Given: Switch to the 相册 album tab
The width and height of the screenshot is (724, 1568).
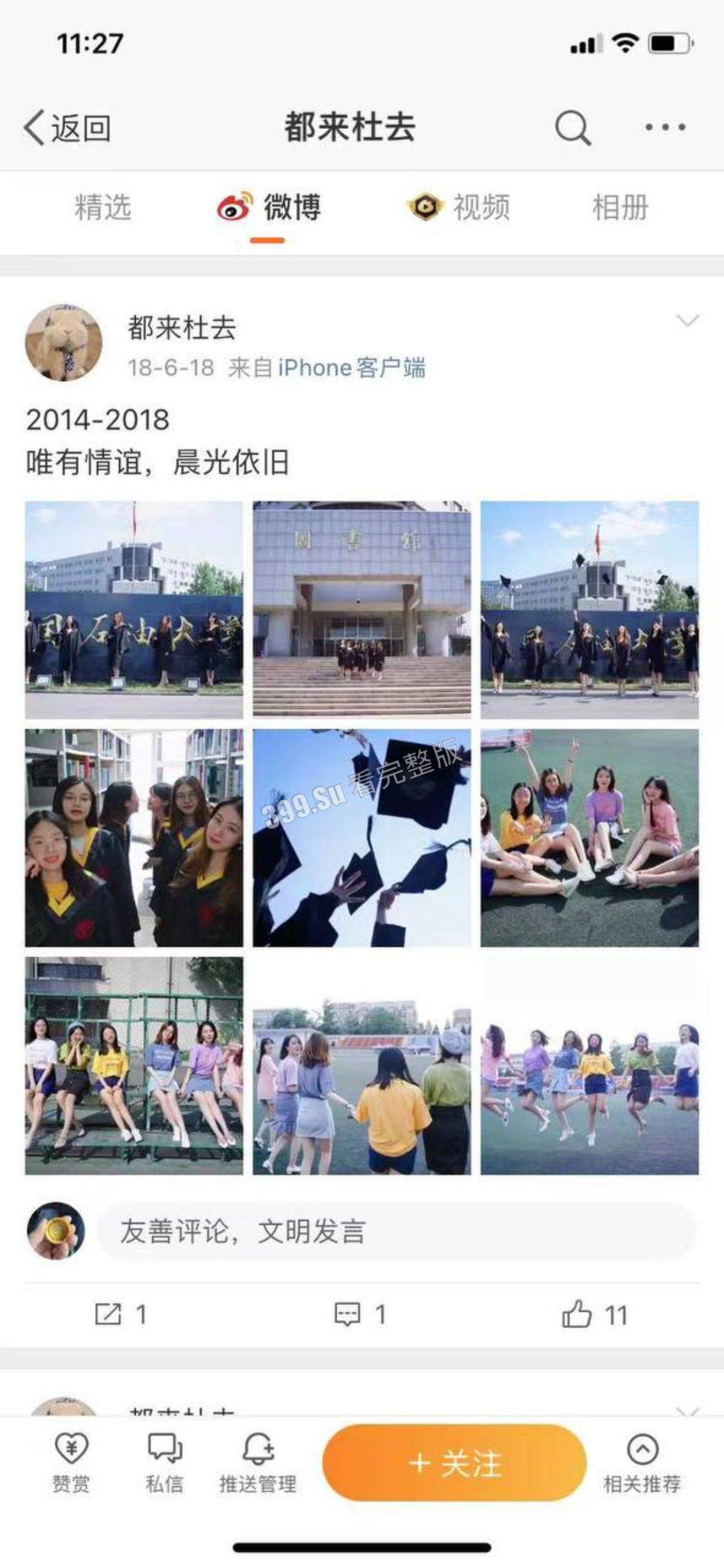Looking at the screenshot, I should (620, 207).
